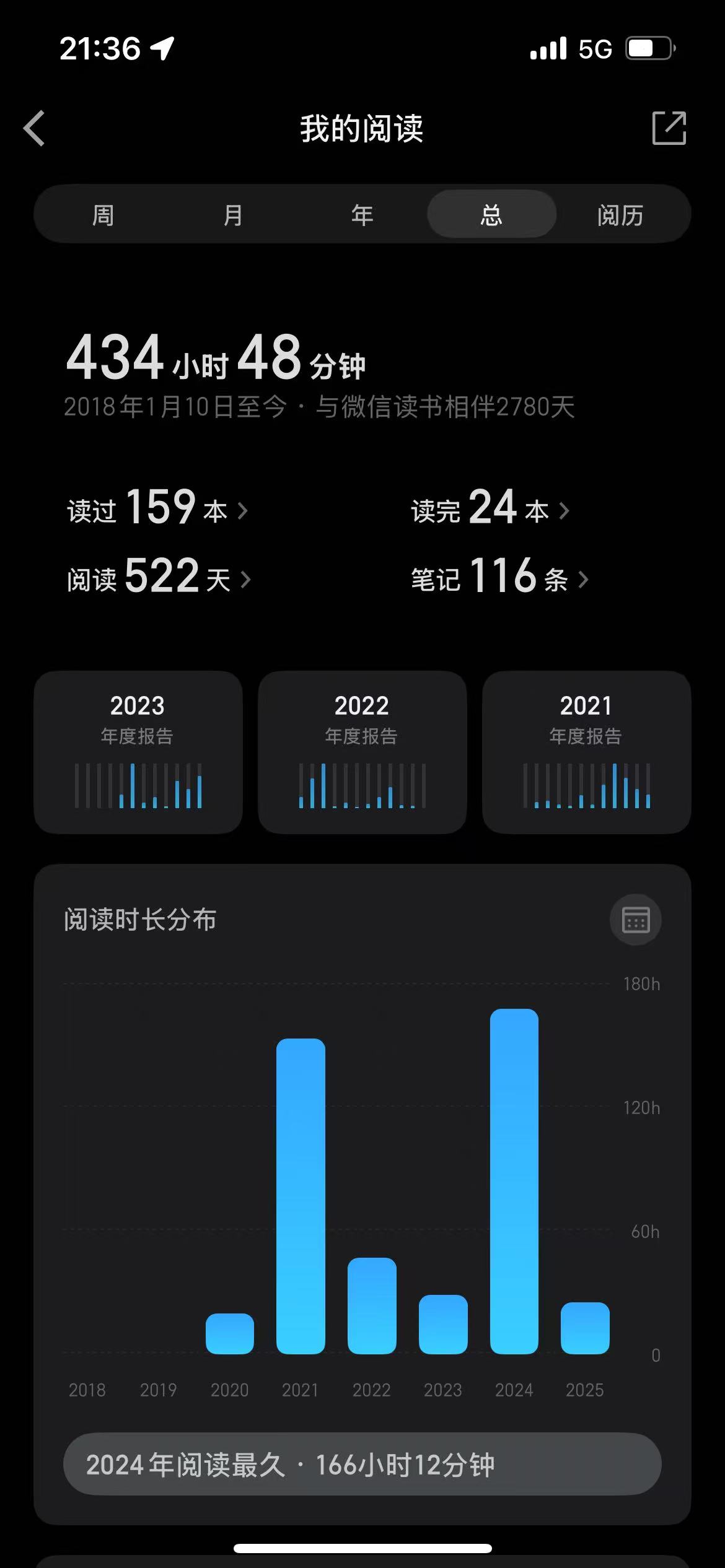Image resolution: width=725 pixels, height=1568 pixels.
Task: Open 笔记 116 条
Action: (x=499, y=576)
